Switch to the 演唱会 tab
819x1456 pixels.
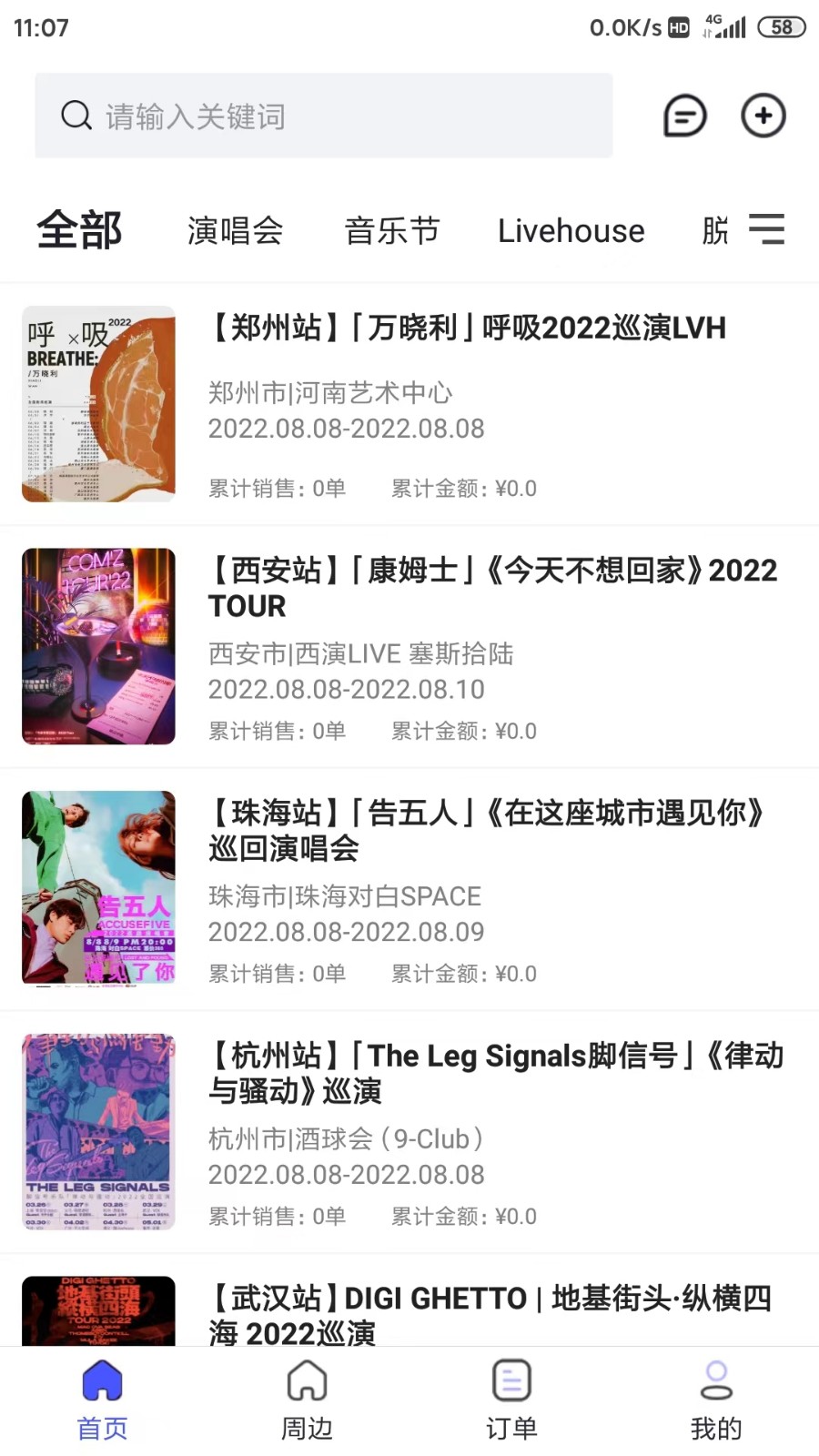click(235, 231)
